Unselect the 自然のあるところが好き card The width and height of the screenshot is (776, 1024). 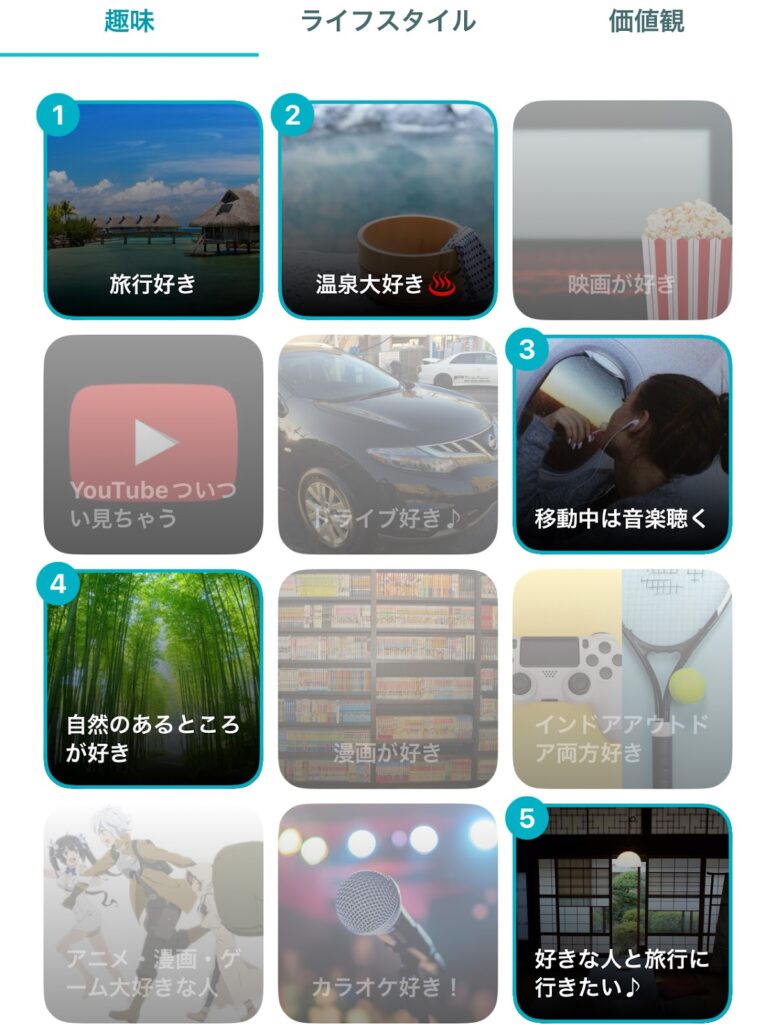coord(153,679)
